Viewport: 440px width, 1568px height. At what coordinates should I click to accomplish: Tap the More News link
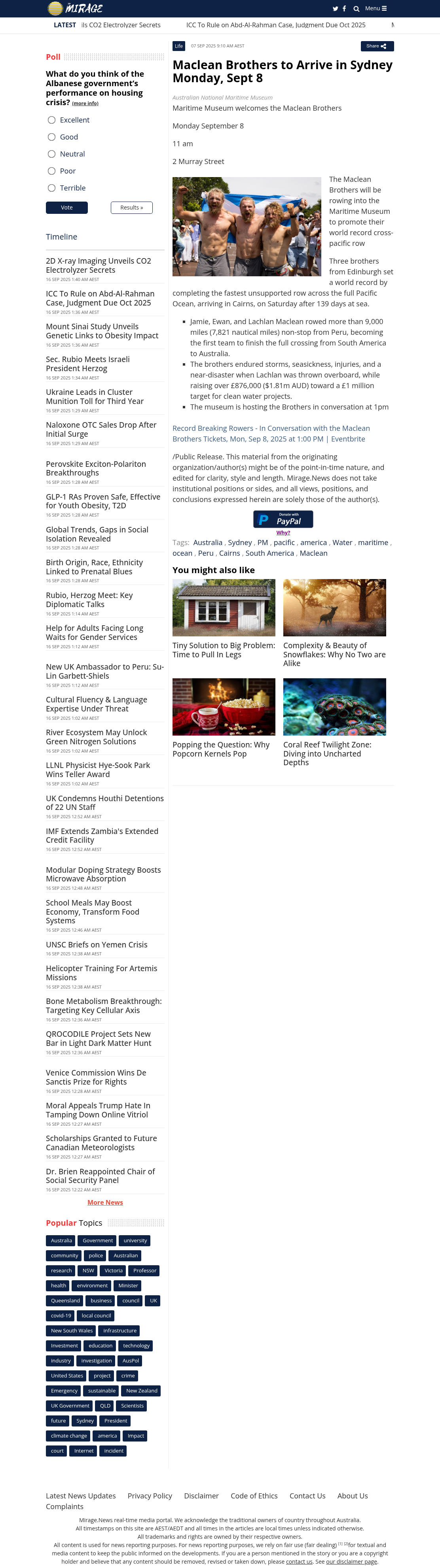coord(105,1202)
